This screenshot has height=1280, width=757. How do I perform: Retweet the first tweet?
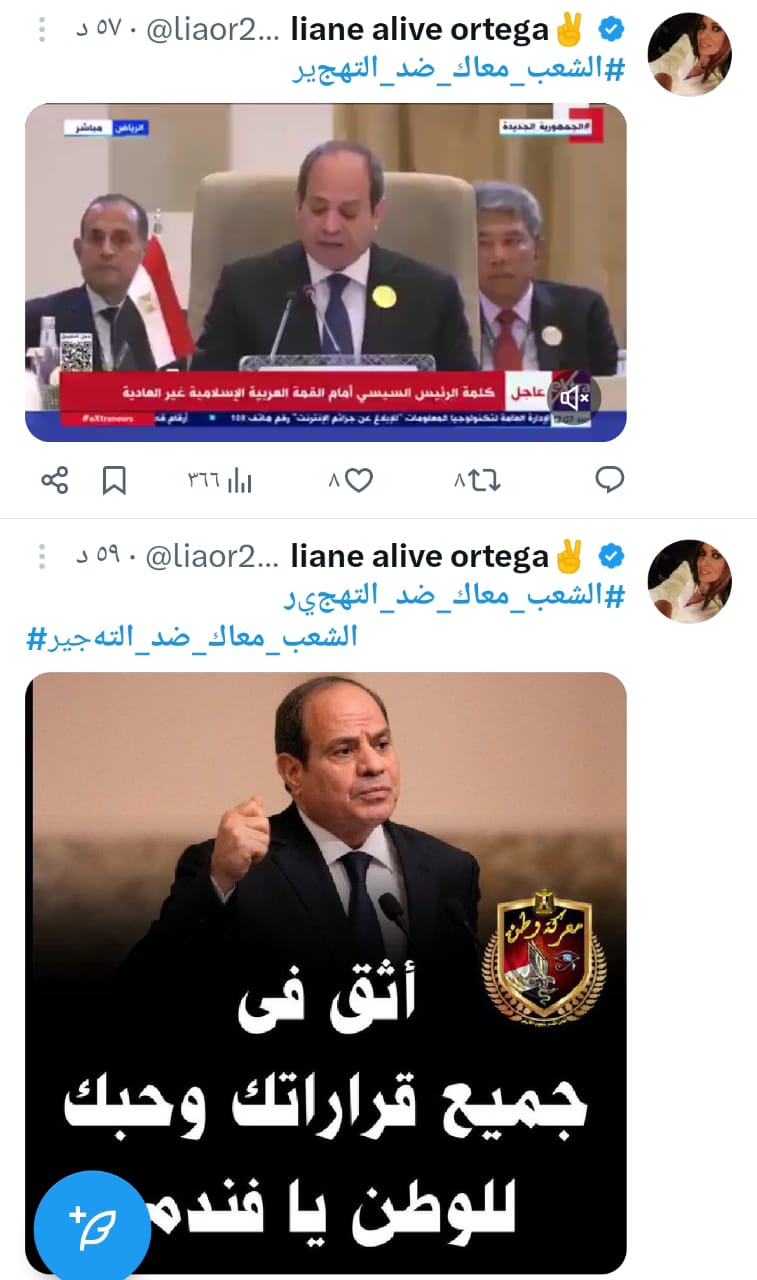pos(478,481)
